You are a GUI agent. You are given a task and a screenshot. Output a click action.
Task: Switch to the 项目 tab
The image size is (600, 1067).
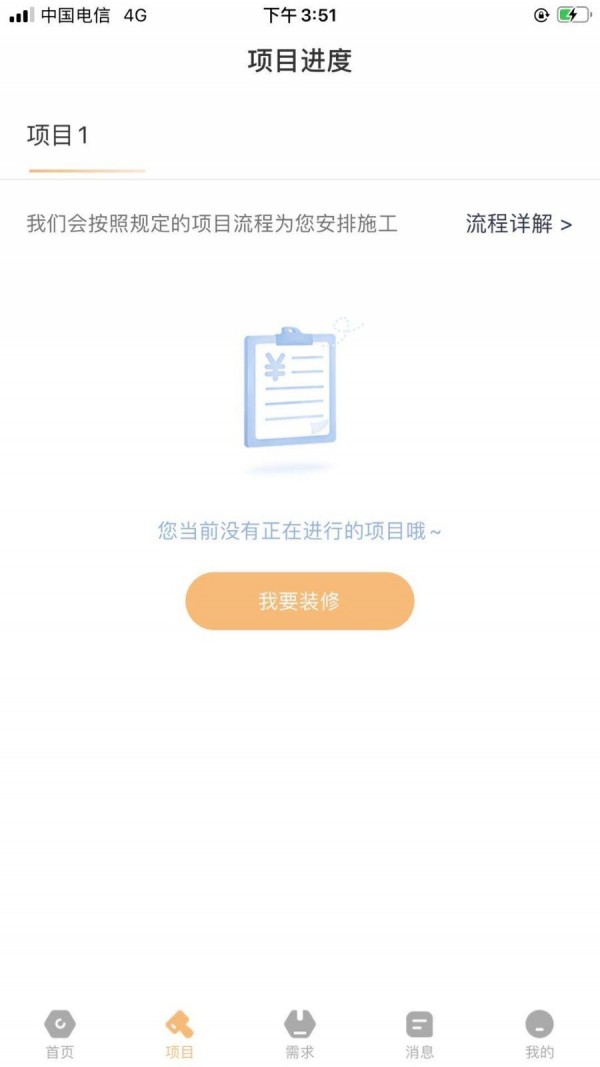click(x=180, y=1034)
